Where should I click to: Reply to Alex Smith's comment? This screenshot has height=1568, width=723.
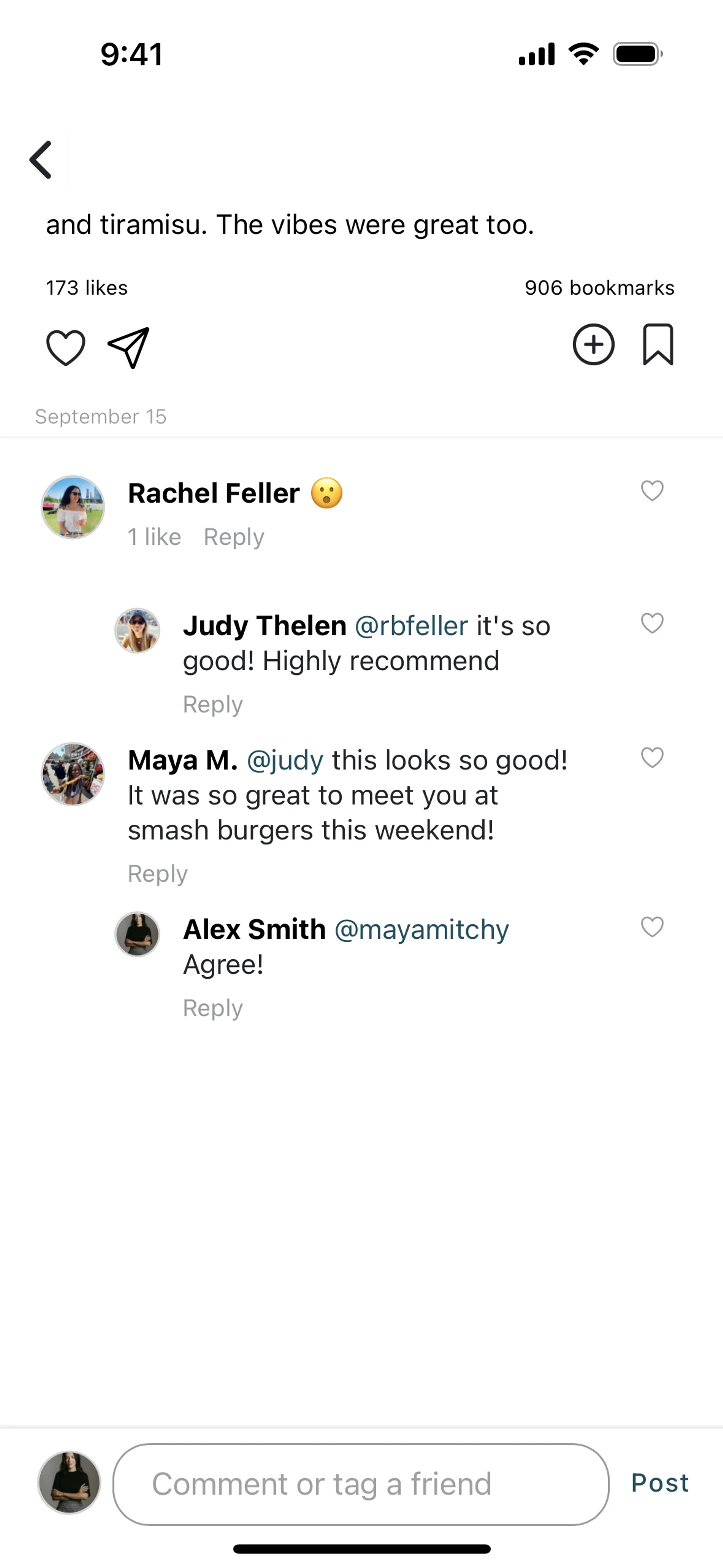point(212,1008)
